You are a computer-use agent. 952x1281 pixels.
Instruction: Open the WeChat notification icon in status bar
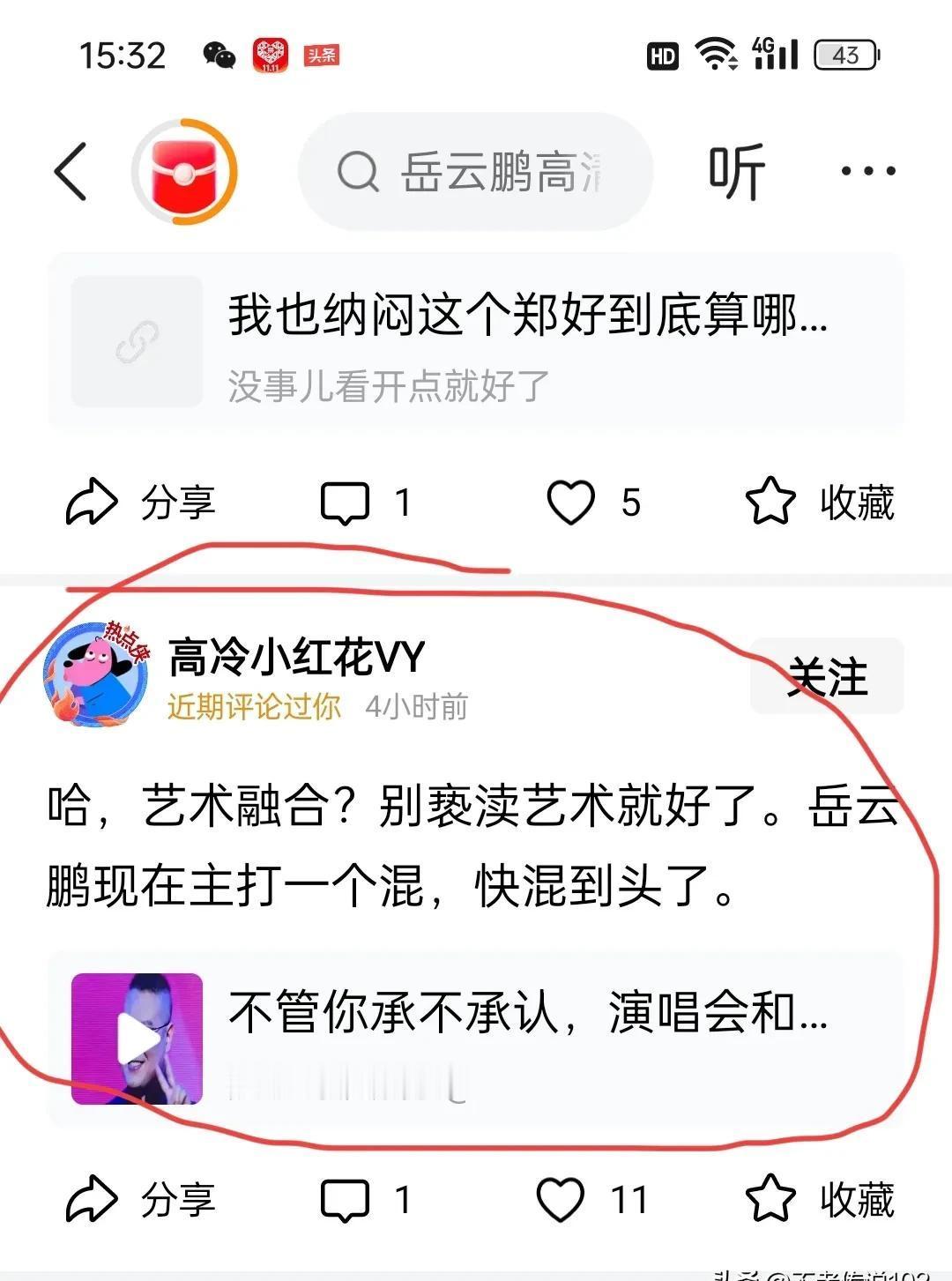(215, 55)
